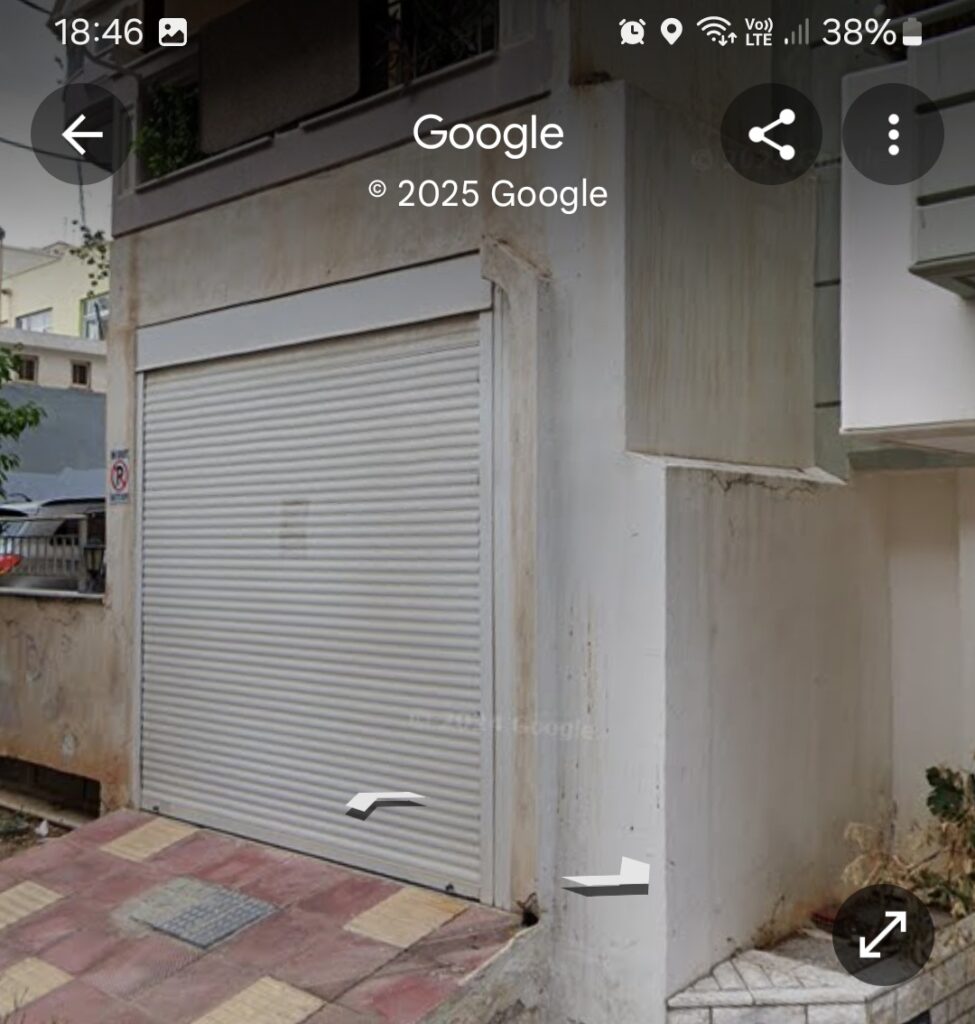The height and width of the screenshot is (1024, 975).
Task: Expand Street View to full screen
Action: pyautogui.click(x=882, y=934)
